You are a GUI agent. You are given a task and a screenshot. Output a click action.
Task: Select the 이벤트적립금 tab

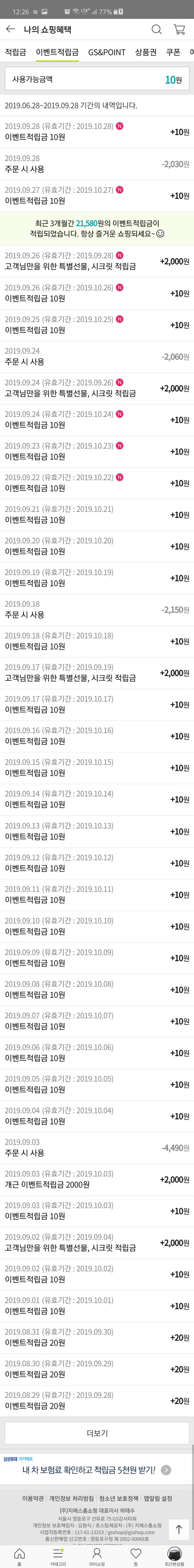[57, 52]
